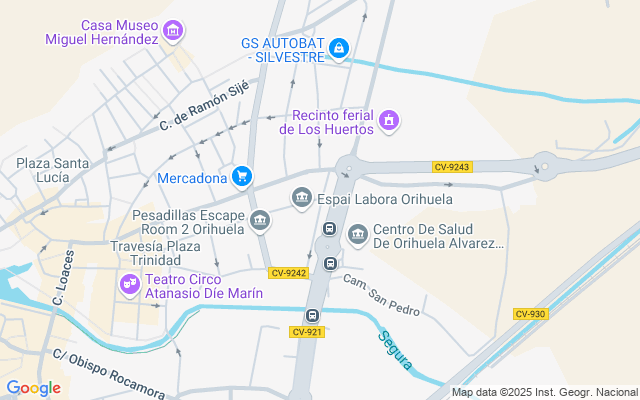Open the Teatro Circo Atanasio Díe Marín marker
This screenshot has width=640, height=400.
pos(130,284)
